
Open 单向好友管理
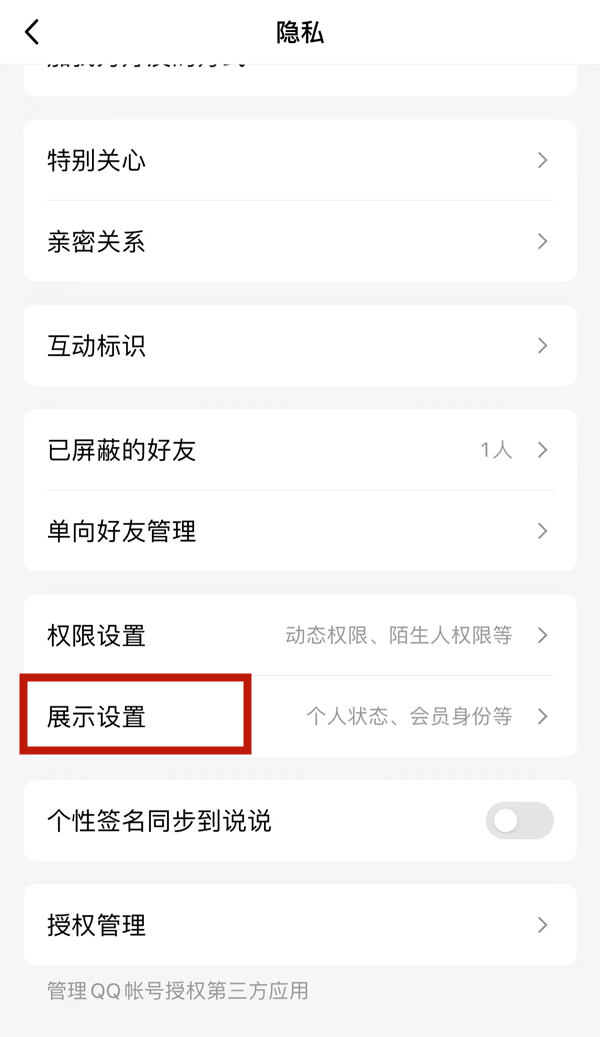click(300, 531)
